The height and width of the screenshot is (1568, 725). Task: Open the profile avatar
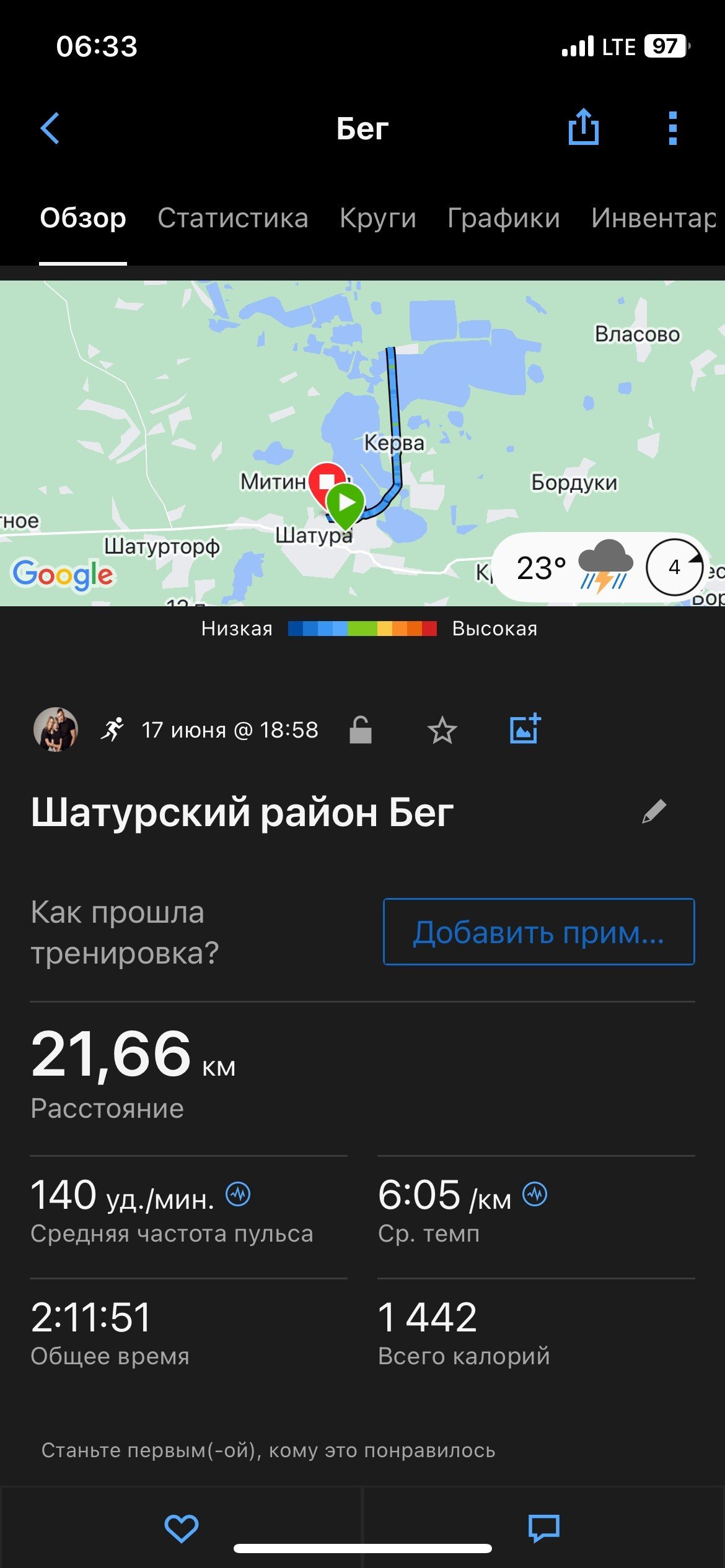pos(56,730)
